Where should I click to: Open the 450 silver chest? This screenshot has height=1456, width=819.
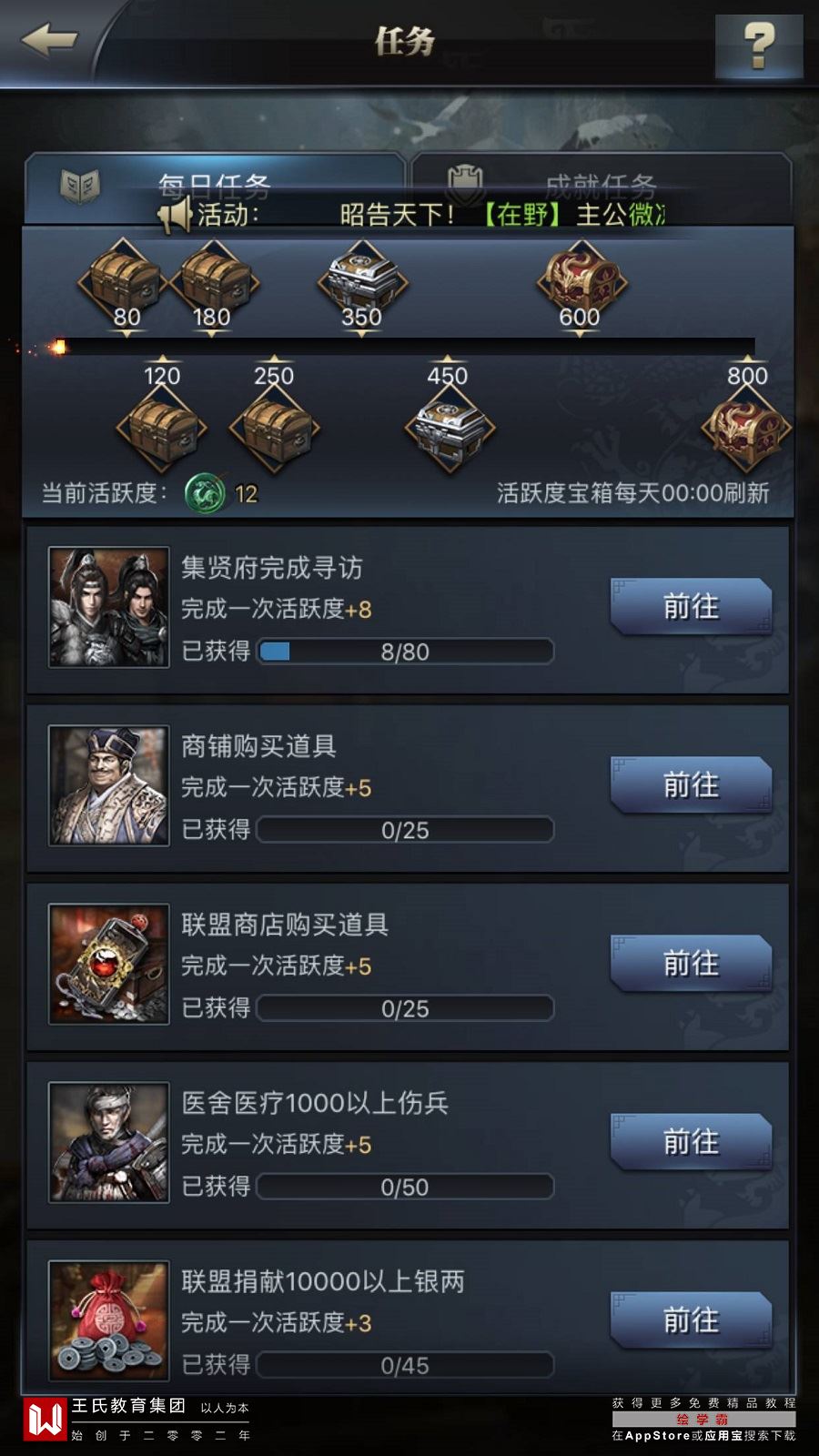449,427
